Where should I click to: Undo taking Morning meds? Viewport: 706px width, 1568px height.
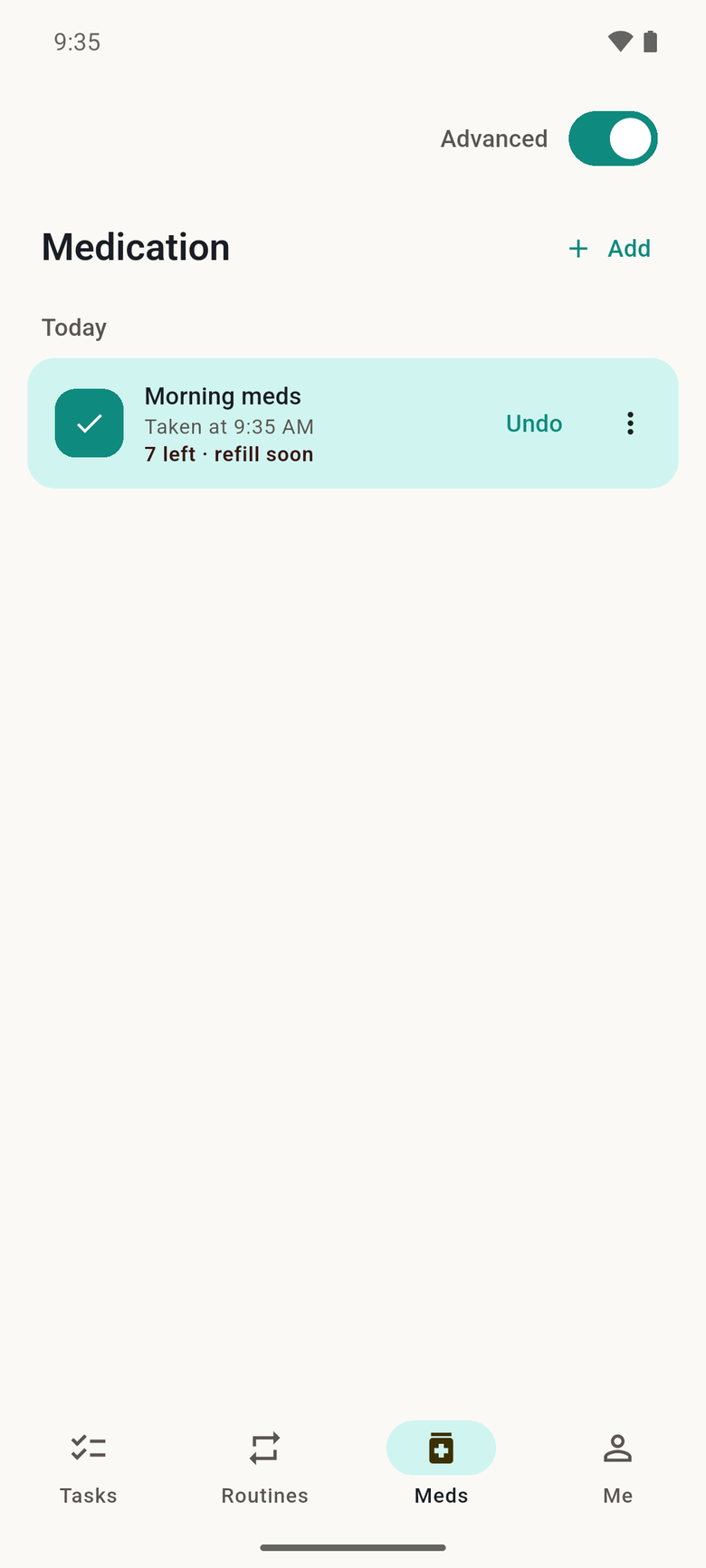(534, 423)
